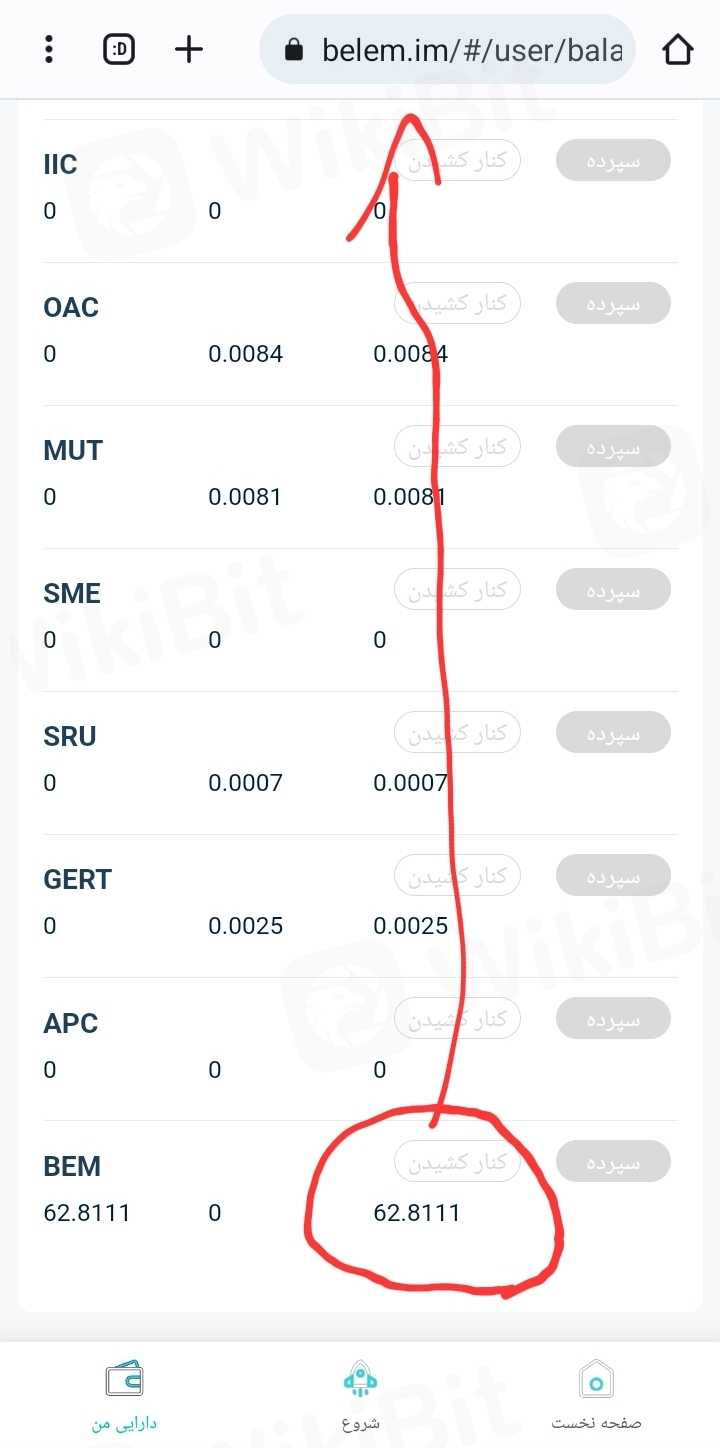The width and height of the screenshot is (720, 1448).
Task: Tap the سپرده button for OAC
Action: [613, 303]
